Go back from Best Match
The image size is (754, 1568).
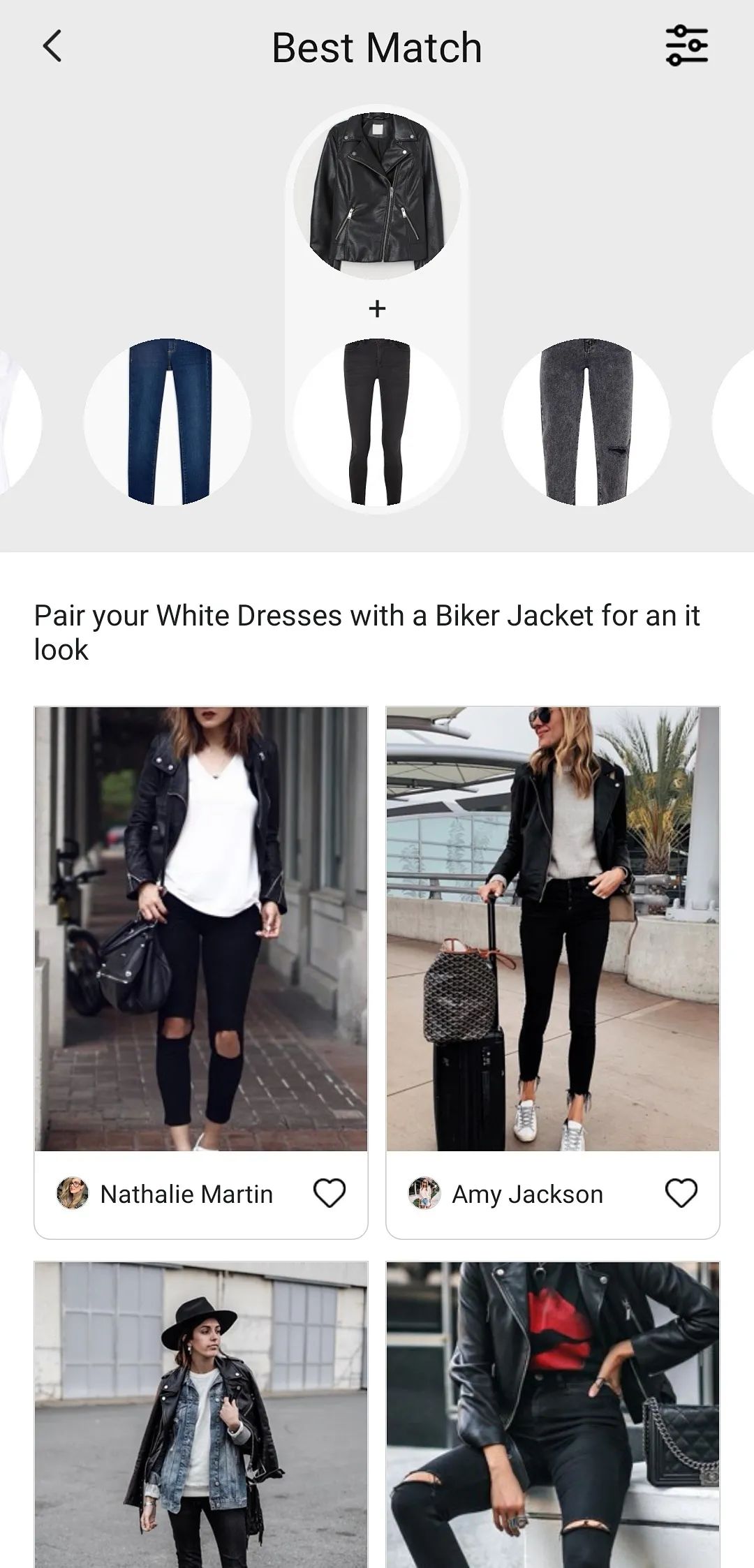tap(52, 47)
